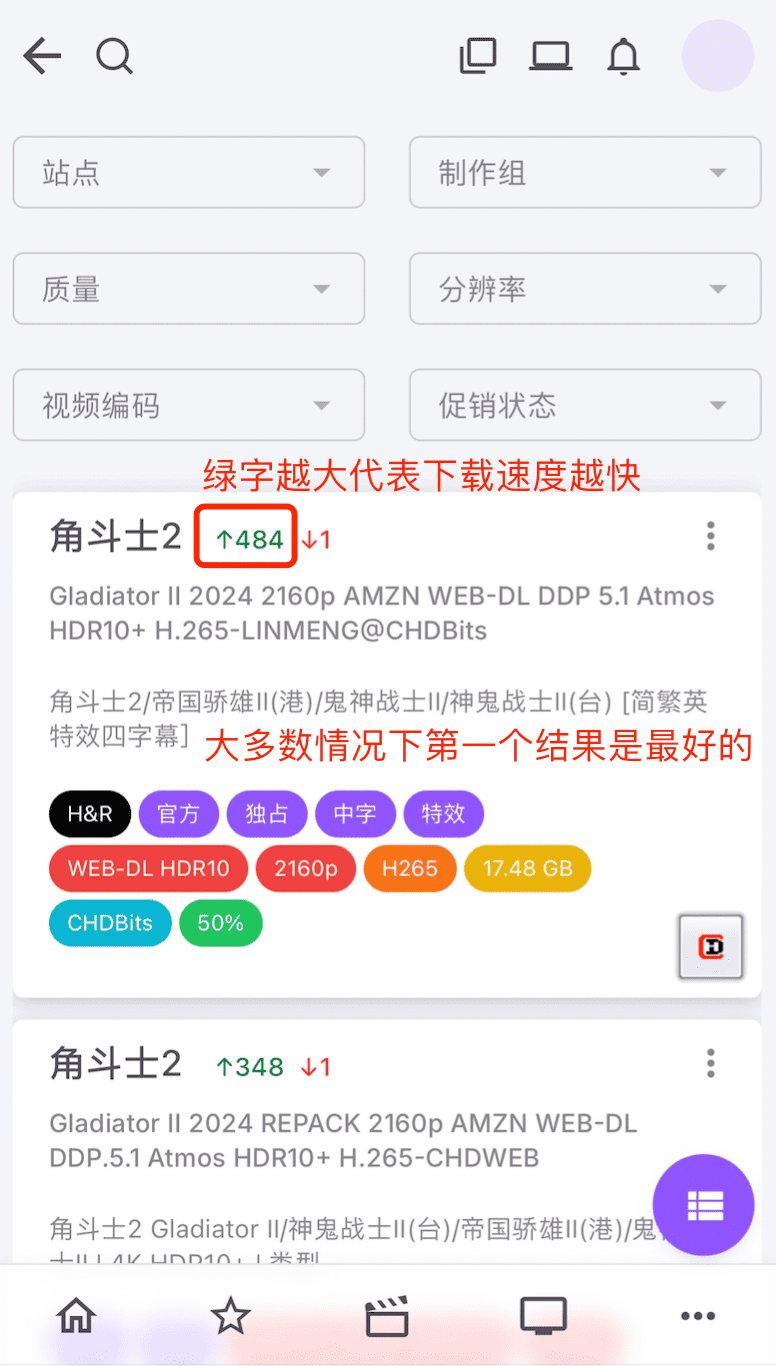The image size is (778, 1366).
Task: Open overflow menu for the LINMENG@CHDBits result
Action: 710,536
